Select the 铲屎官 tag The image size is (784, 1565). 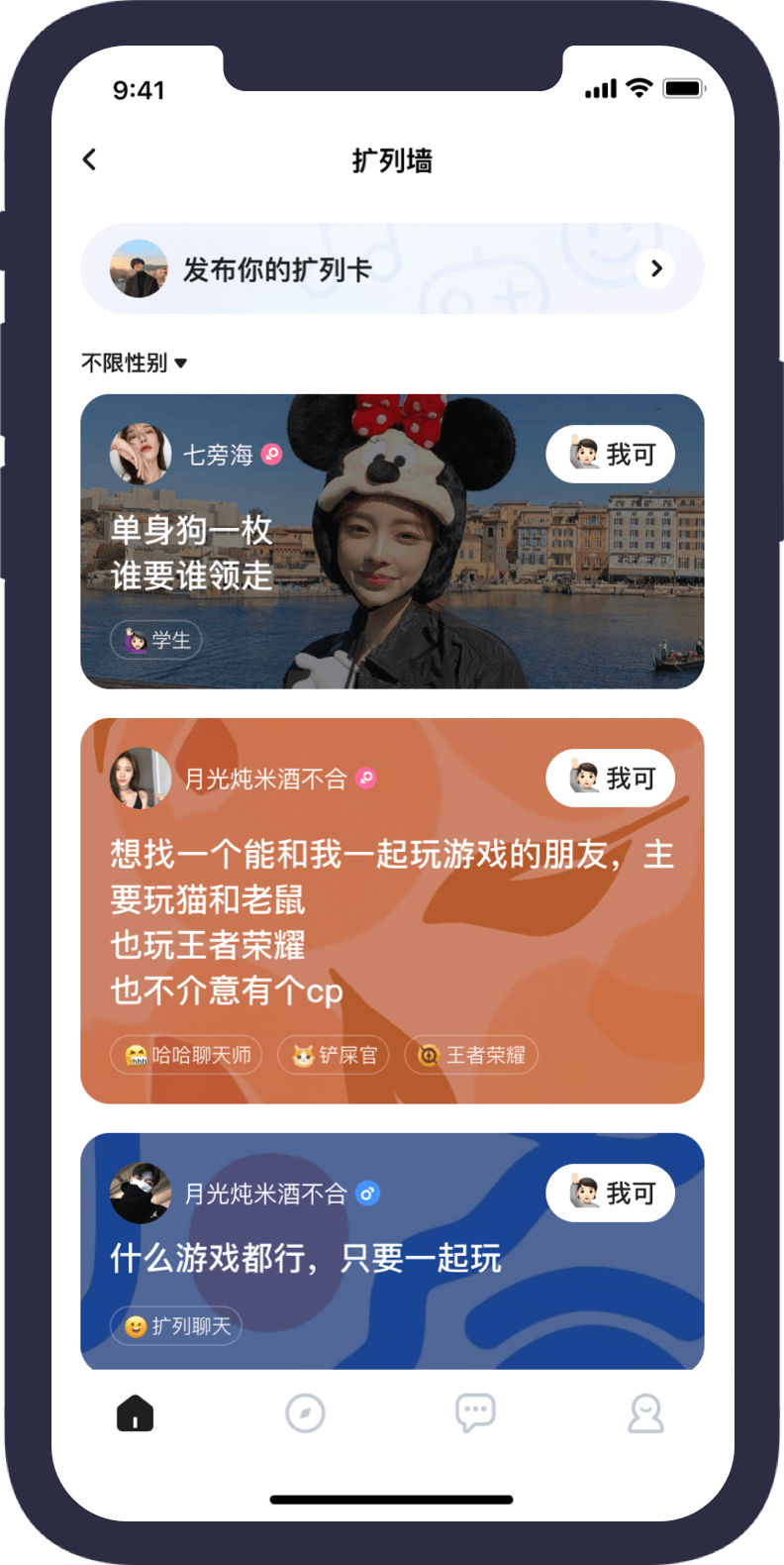click(x=334, y=1055)
